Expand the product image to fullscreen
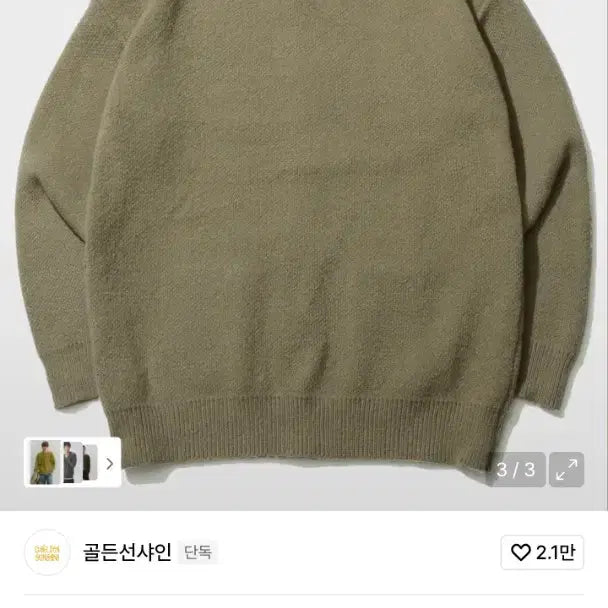Viewport: 608px width, 608px height. 566,468
